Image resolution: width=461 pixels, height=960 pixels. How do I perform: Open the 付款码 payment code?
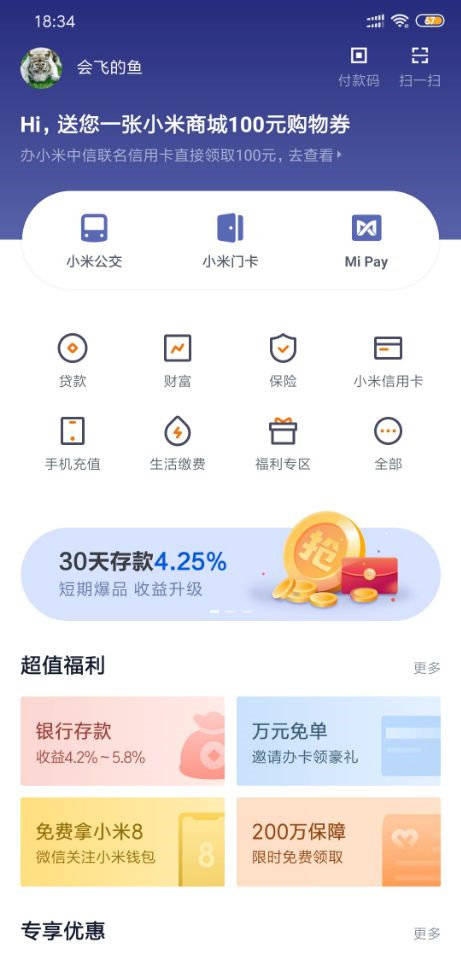(359, 66)
